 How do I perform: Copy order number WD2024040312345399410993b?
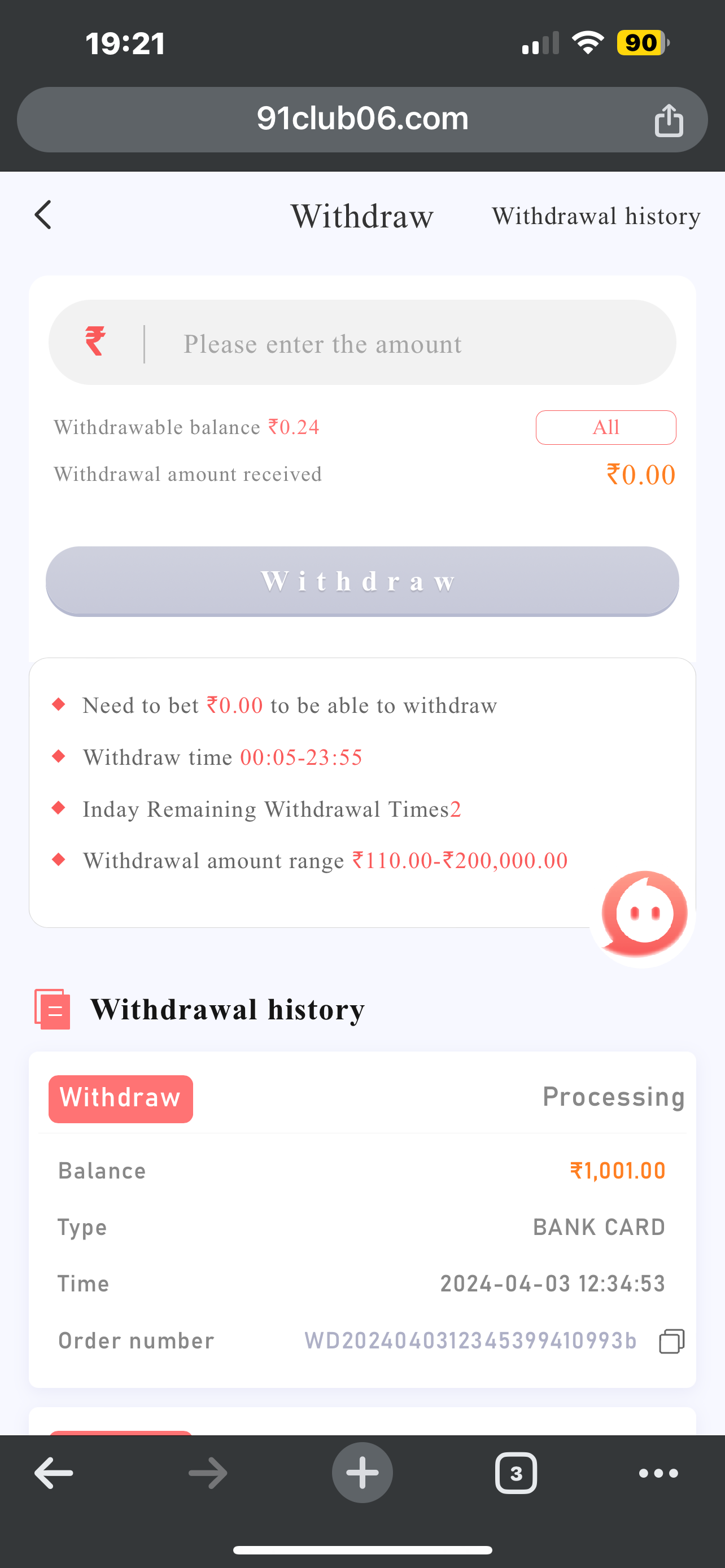tap(671, 1341)
